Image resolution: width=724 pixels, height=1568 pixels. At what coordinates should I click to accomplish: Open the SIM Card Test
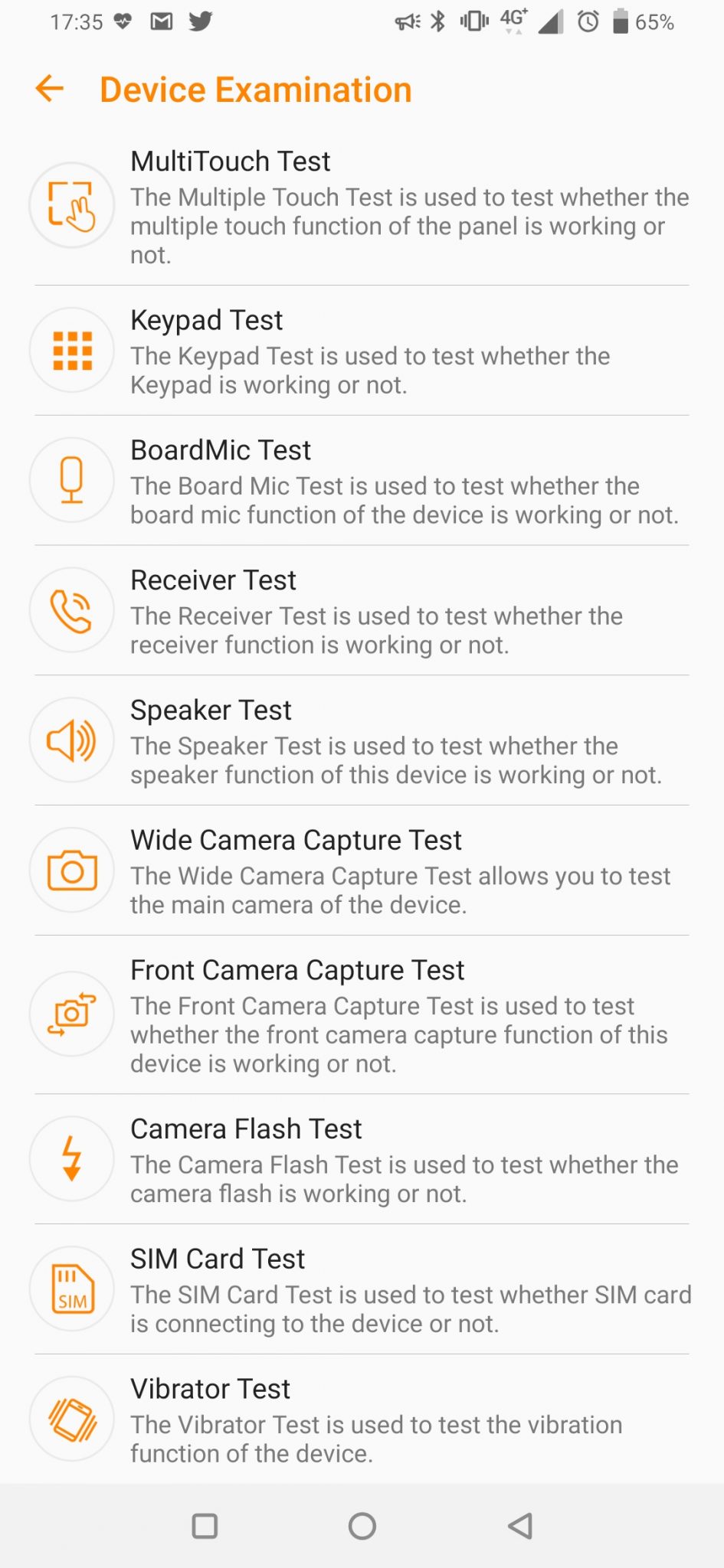click(x=362, y=1289)
